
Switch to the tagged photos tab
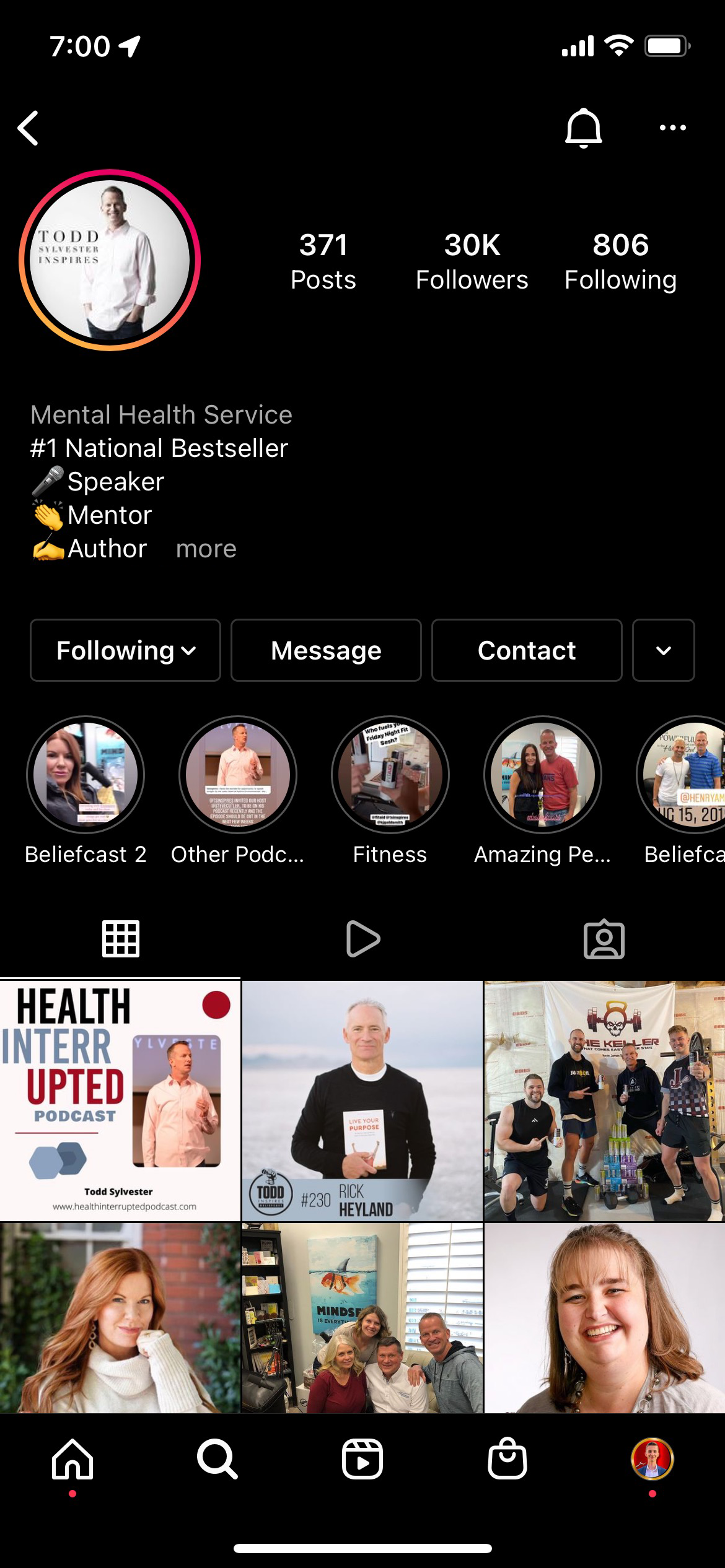(604, 939)
